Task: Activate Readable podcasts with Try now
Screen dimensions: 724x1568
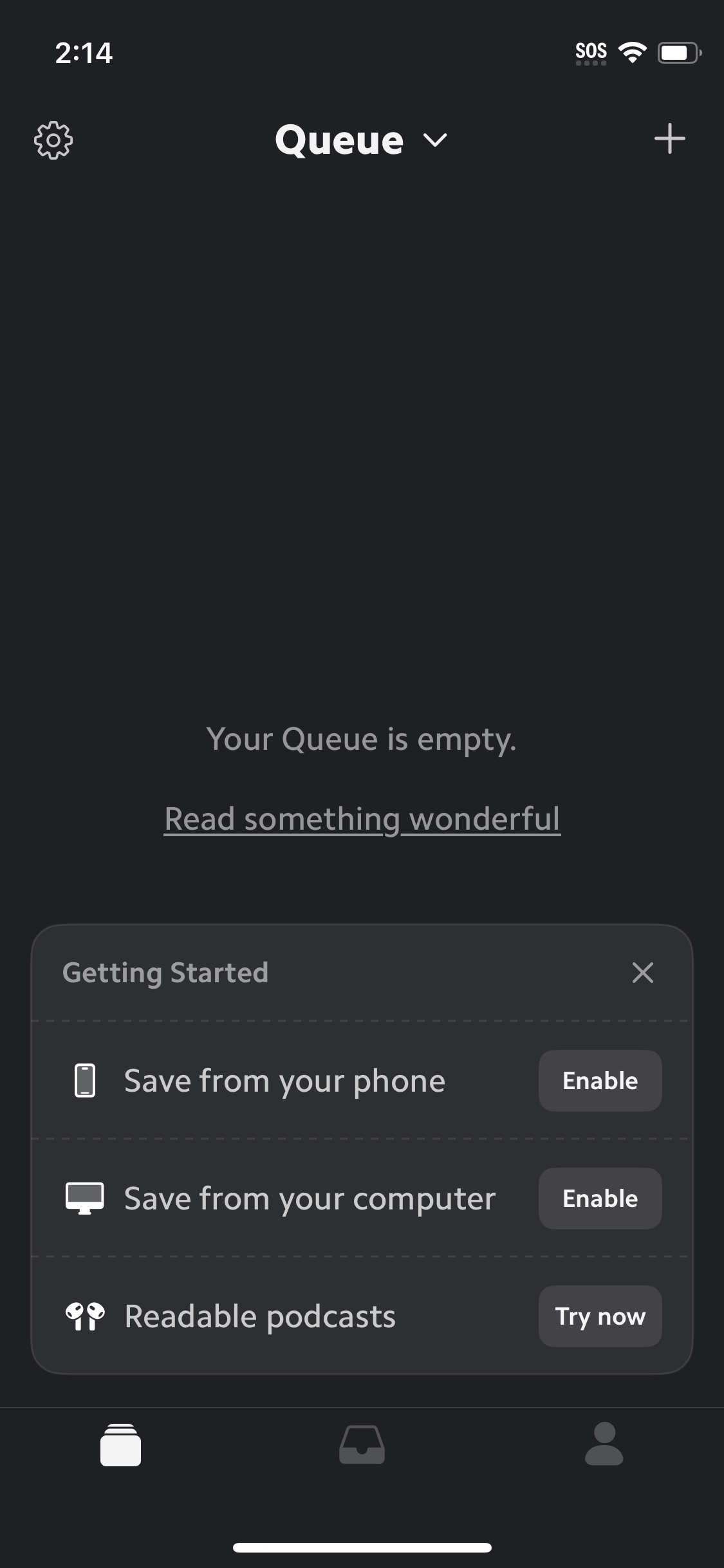Action: [x=599, y=1316]
